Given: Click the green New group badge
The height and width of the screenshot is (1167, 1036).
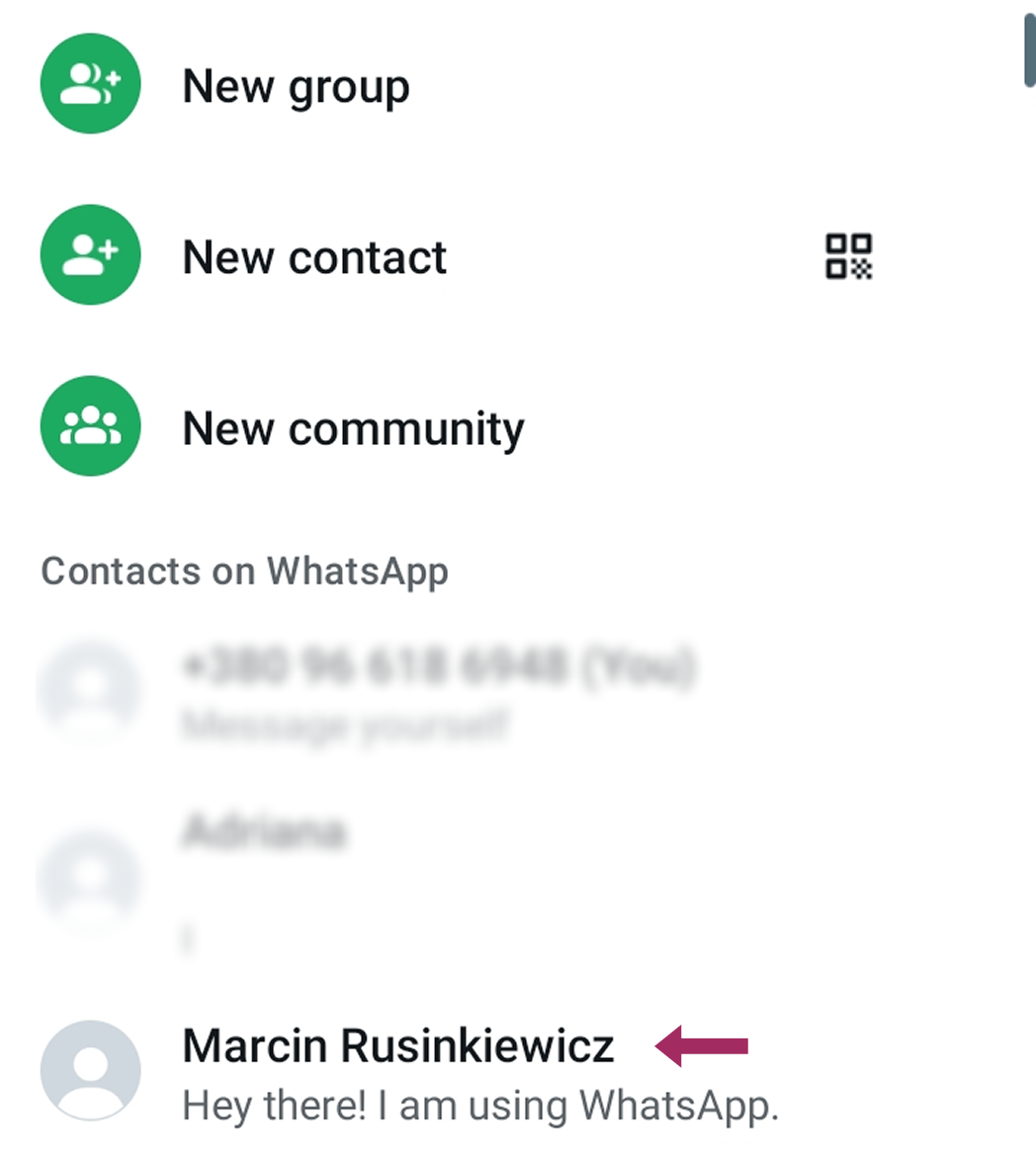Looking at the screenshot, I should click(90, 84).
